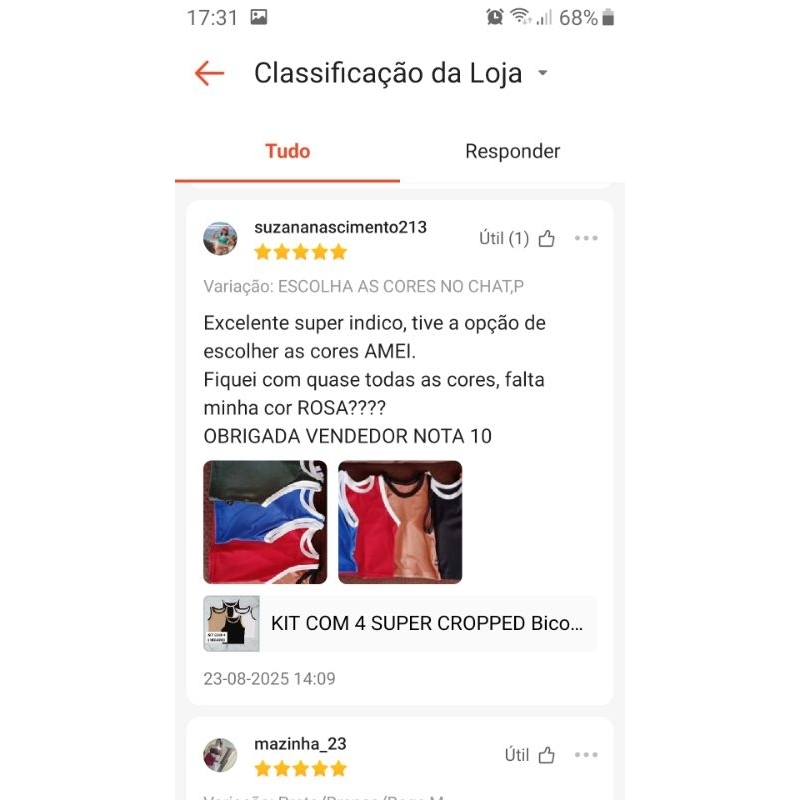Switch to the Responder tab
Screen dimensions: 800x800
(512, 151)
